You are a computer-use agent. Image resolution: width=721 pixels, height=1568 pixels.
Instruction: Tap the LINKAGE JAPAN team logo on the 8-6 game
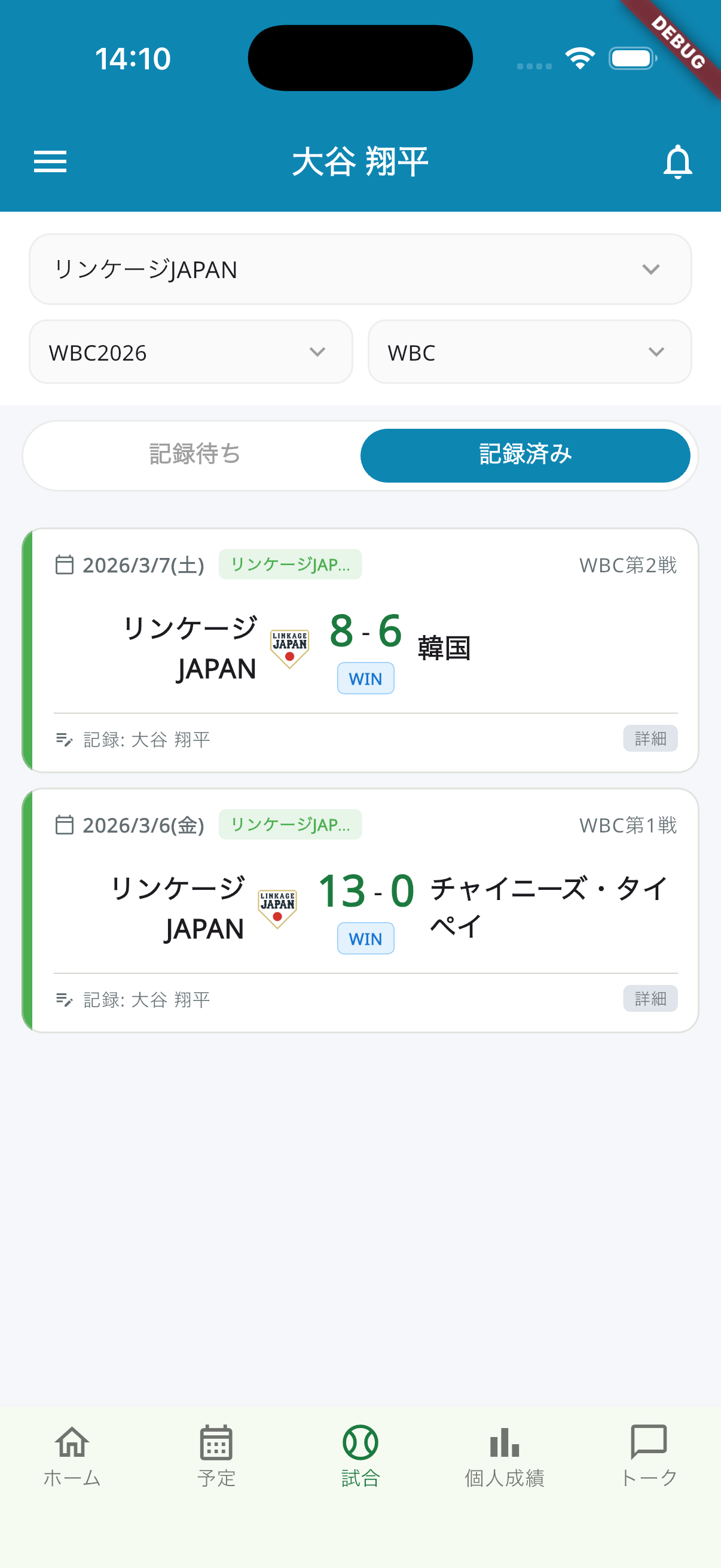point(290,646)
